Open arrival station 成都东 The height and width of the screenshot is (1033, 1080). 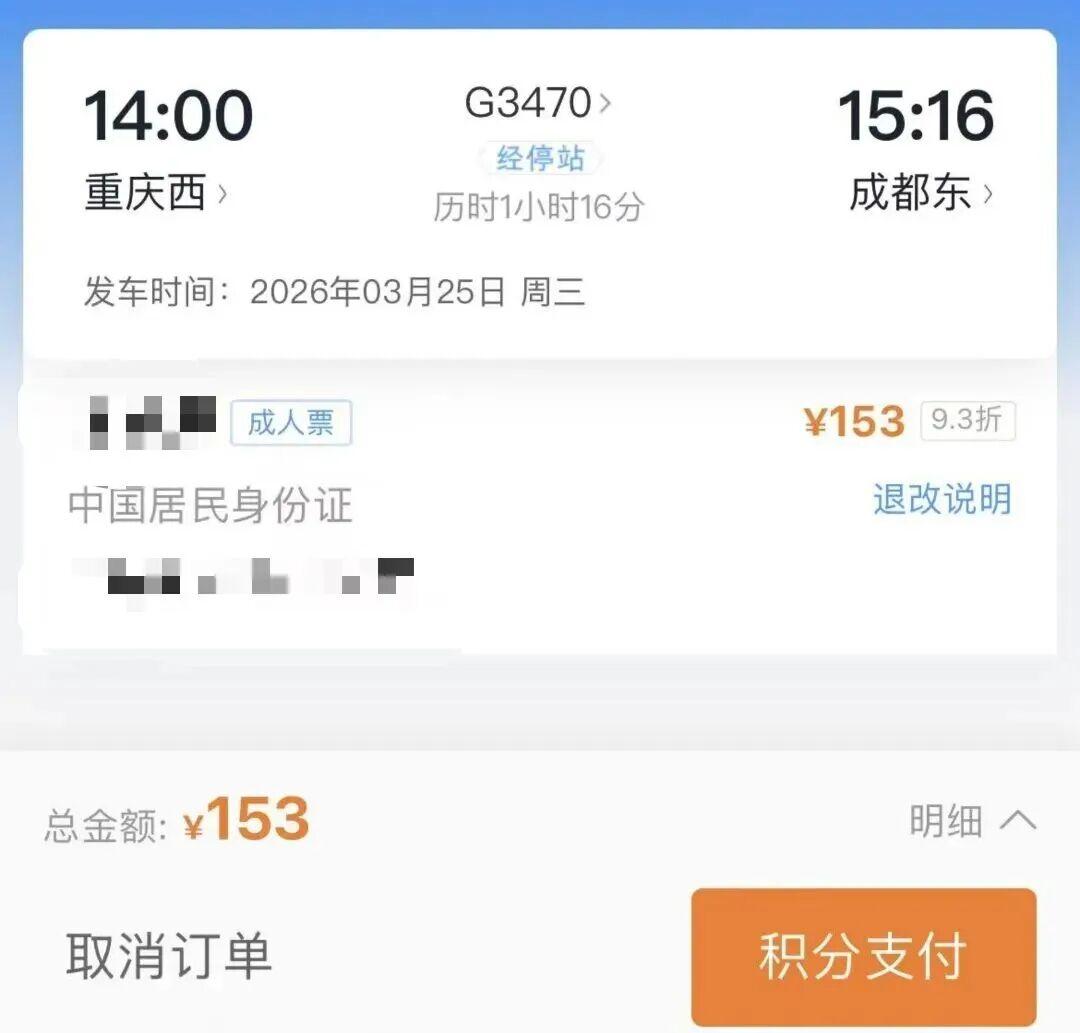pos(921,193)
